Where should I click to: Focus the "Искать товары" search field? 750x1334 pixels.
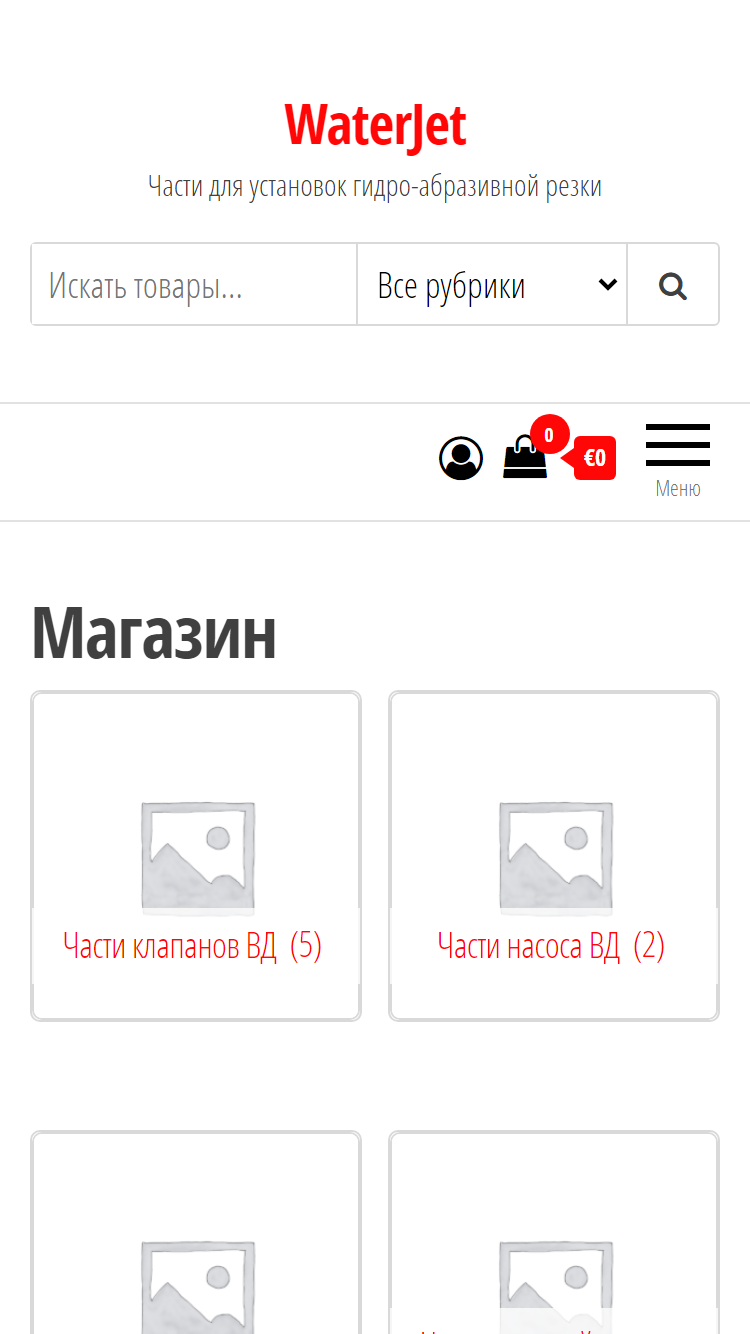(x=194, y=285)
